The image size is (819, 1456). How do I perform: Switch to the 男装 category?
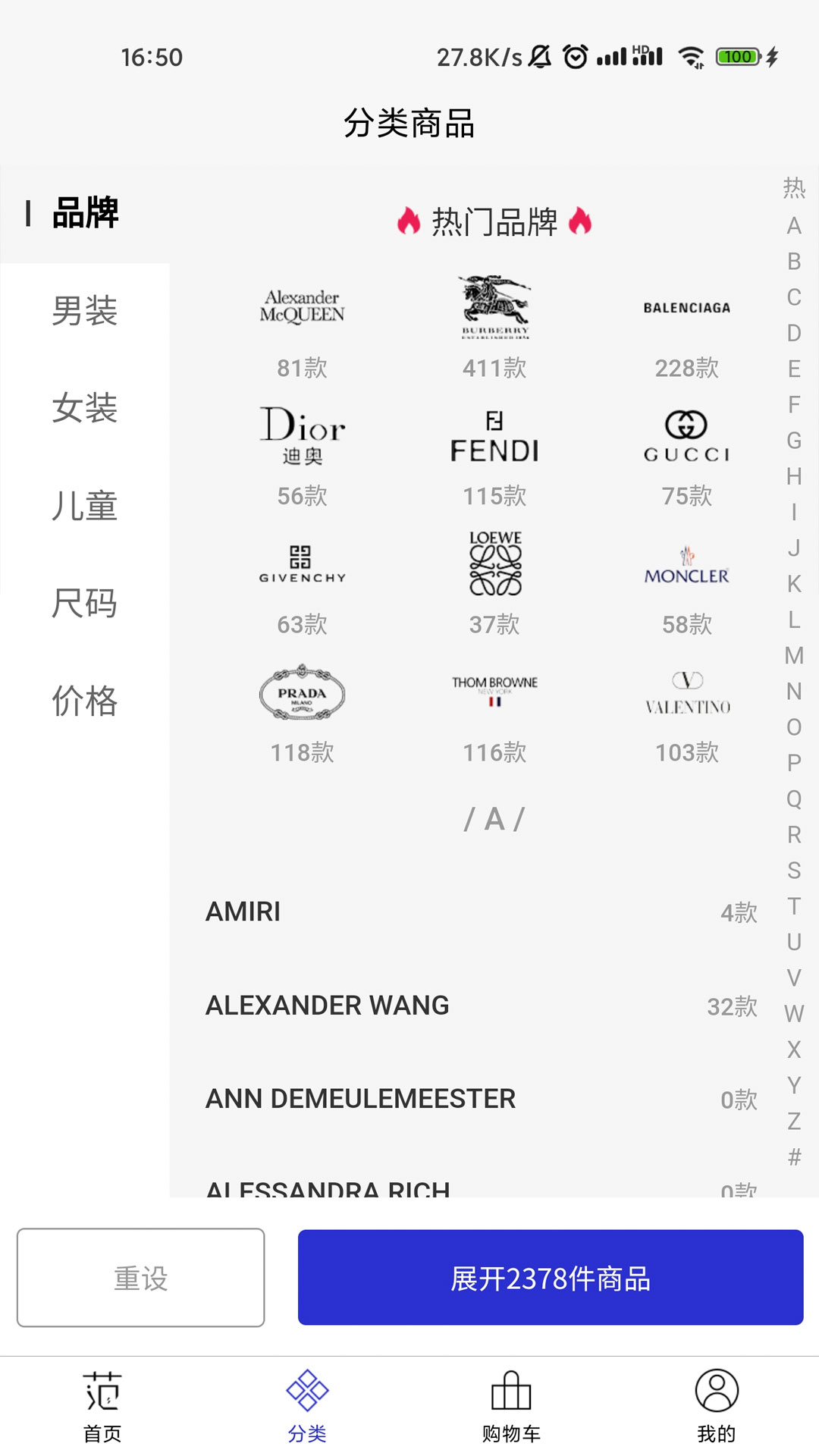[84, 311]
